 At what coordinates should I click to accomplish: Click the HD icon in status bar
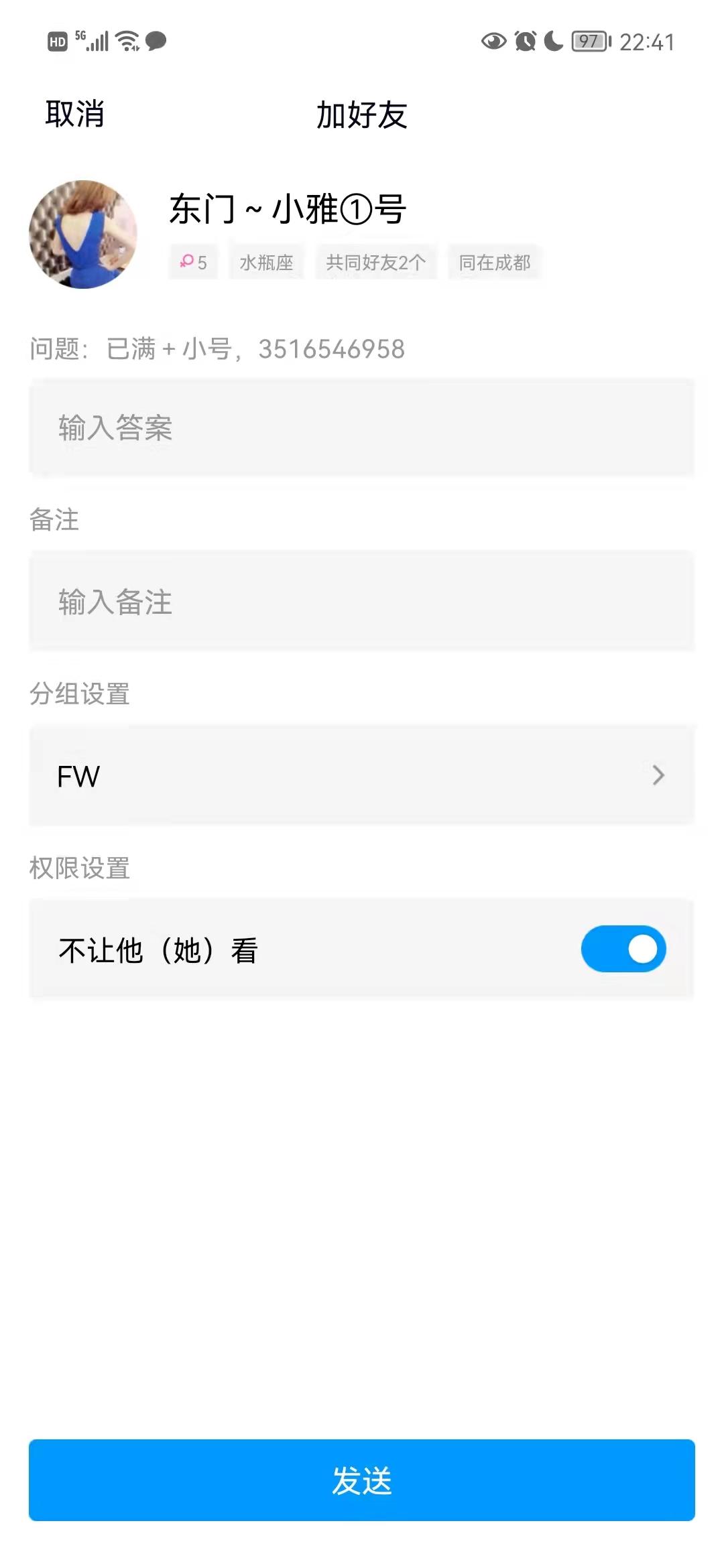click(x=58, y=43)
